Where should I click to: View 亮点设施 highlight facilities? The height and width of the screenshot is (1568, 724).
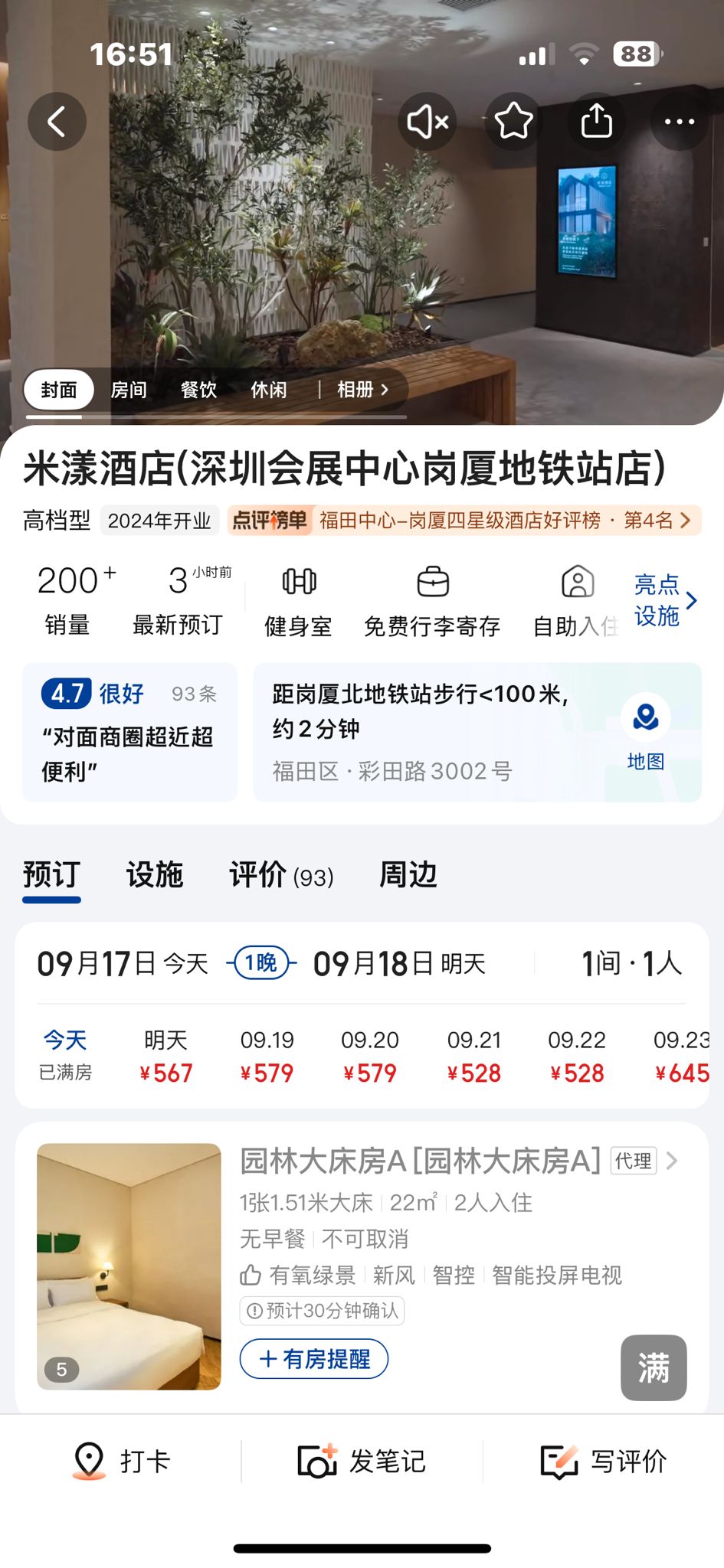tap(663, 600)
